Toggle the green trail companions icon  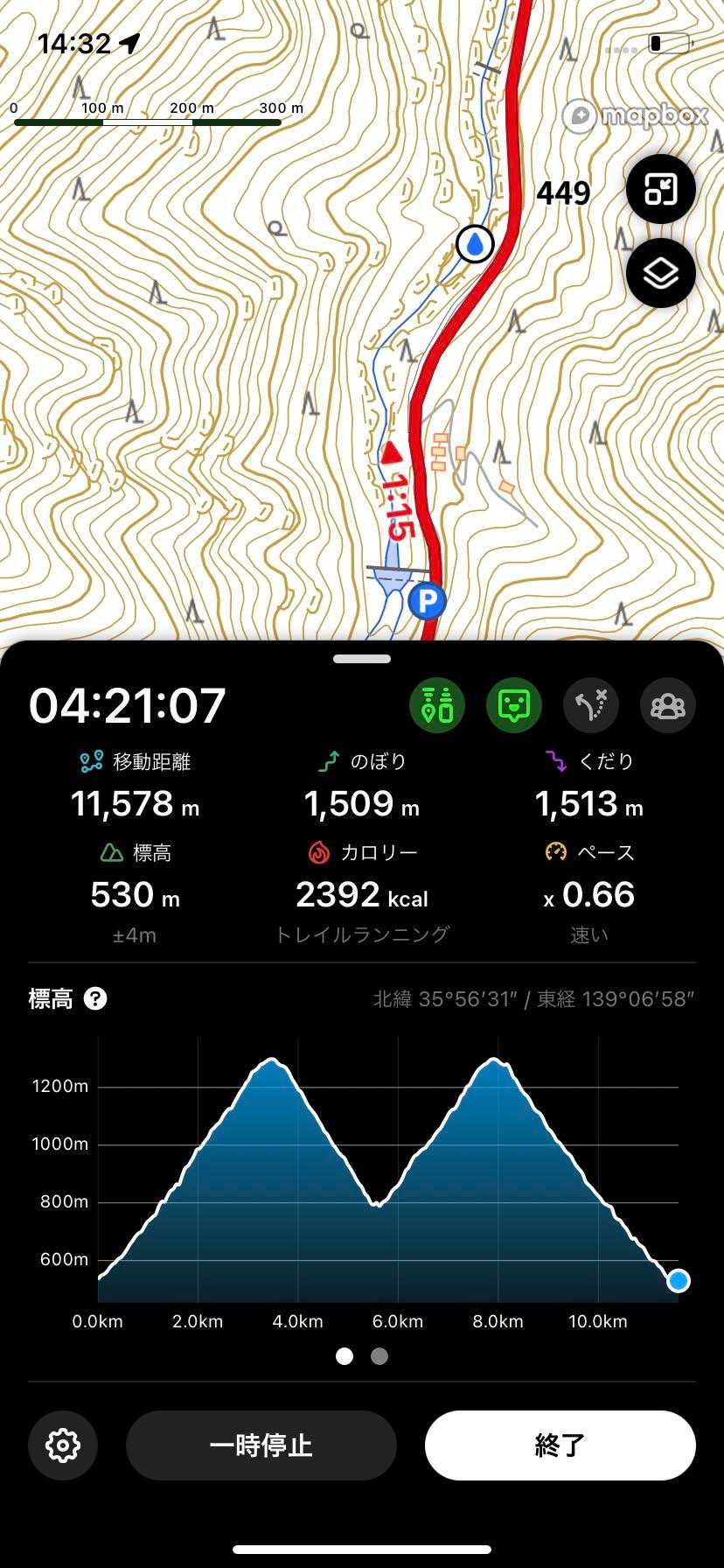[x=437, y=705]
